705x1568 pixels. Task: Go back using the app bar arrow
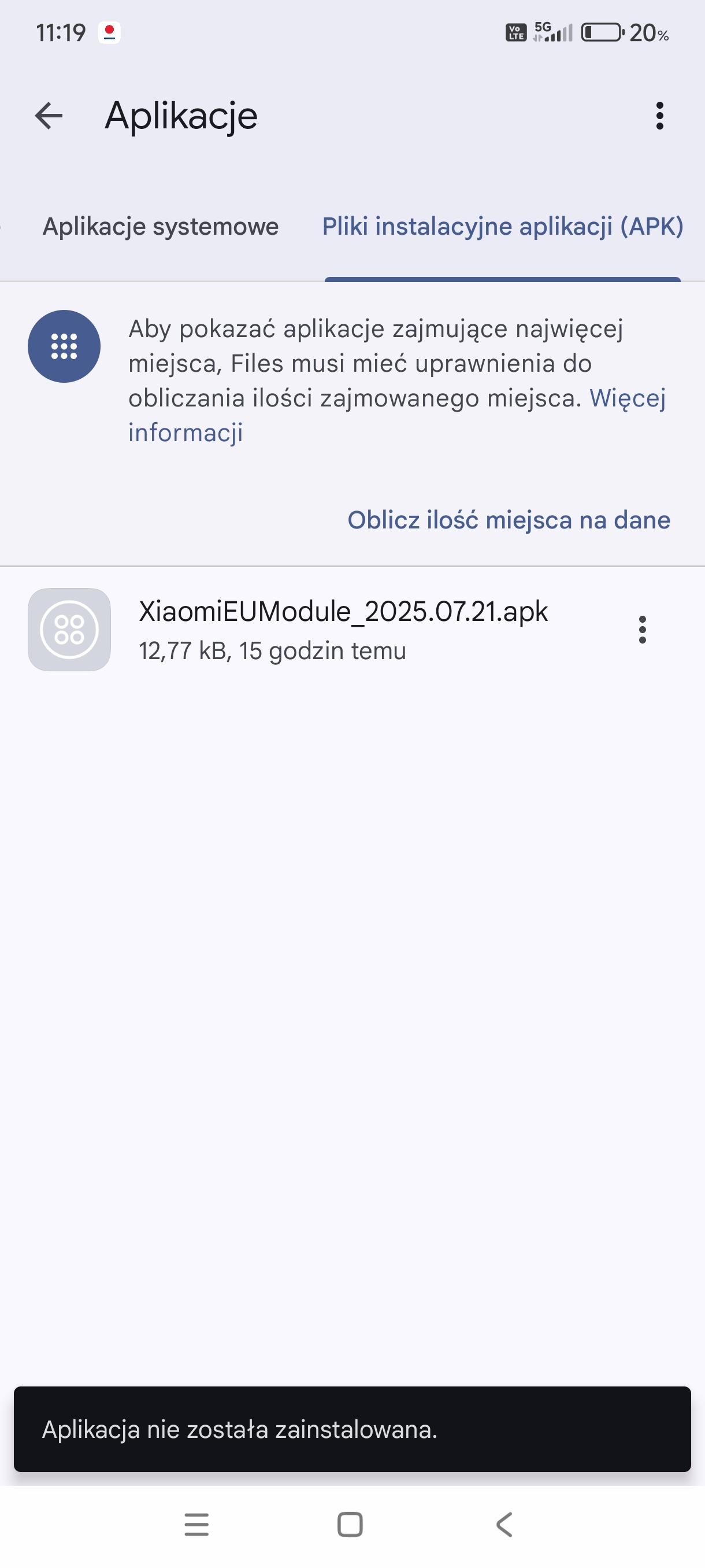click(x=49, y=116)
